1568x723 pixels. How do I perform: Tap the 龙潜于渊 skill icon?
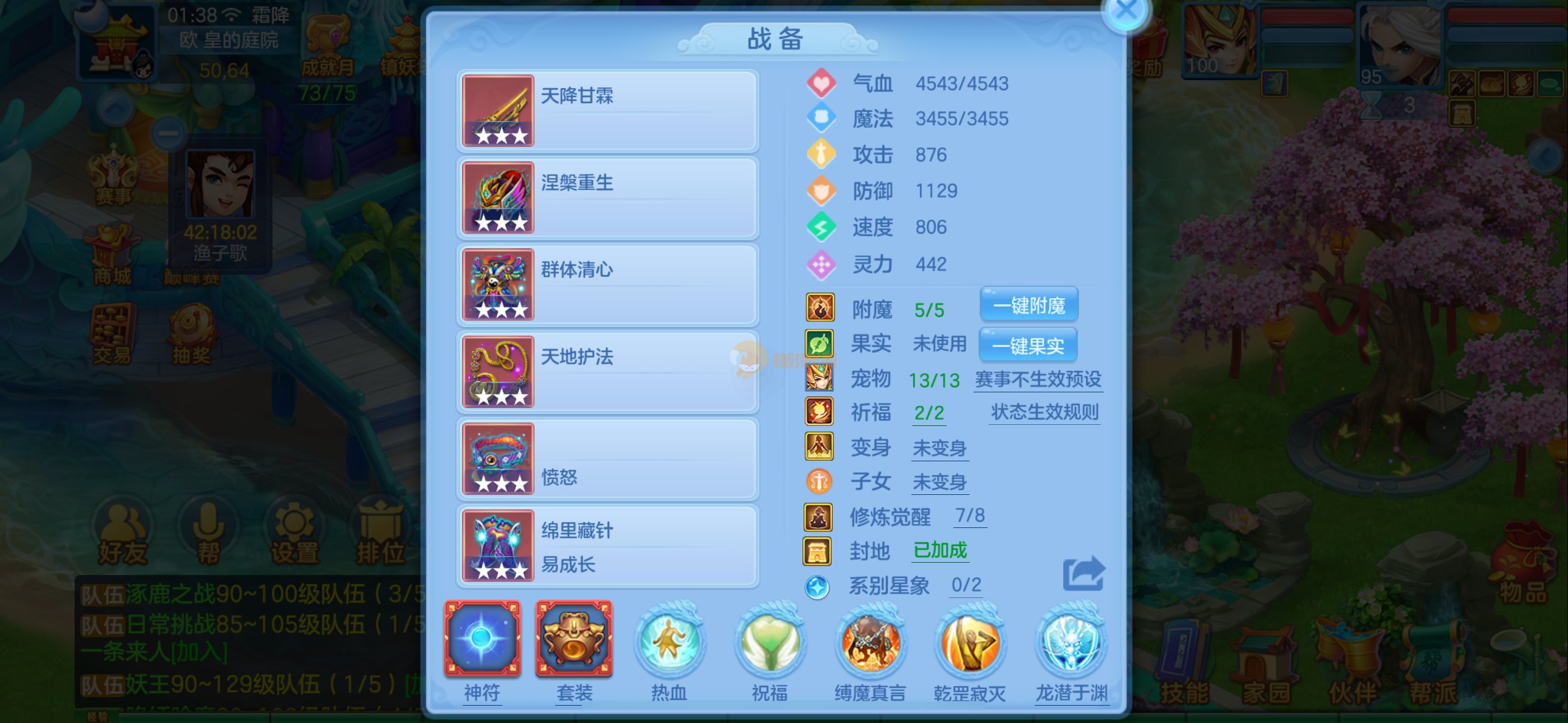coord(1071,643)
